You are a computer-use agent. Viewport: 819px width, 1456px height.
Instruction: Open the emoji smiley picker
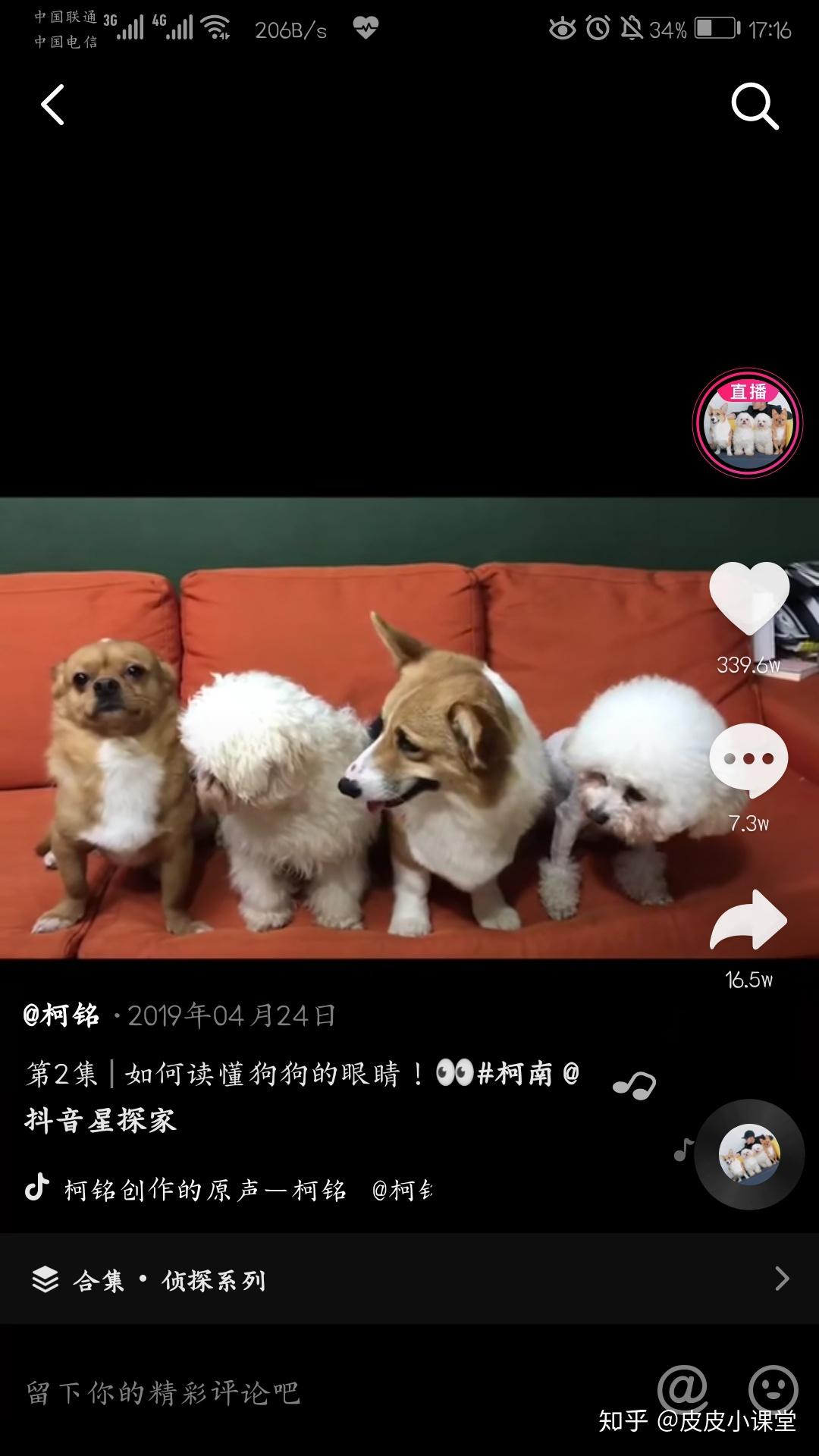772,1389
